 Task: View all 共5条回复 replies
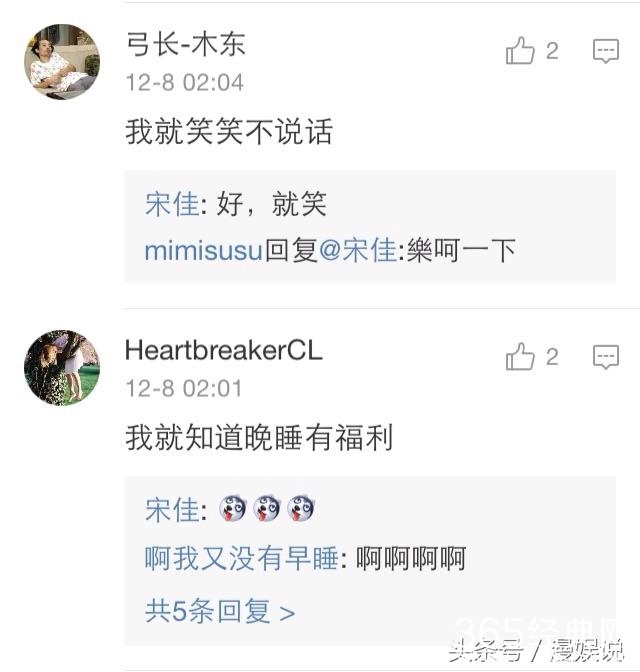220,611
